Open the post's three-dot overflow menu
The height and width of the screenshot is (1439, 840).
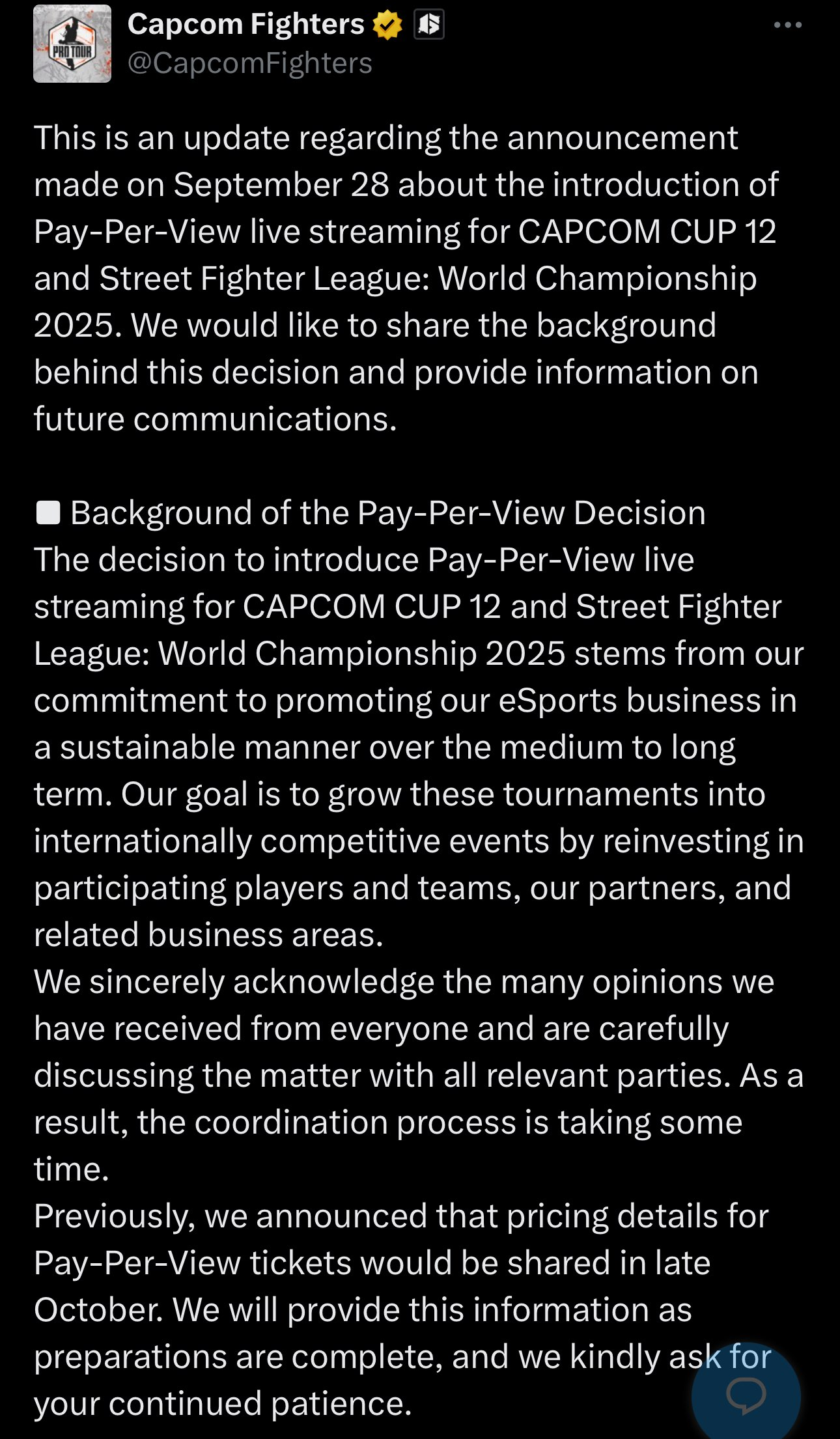point(787,25)
